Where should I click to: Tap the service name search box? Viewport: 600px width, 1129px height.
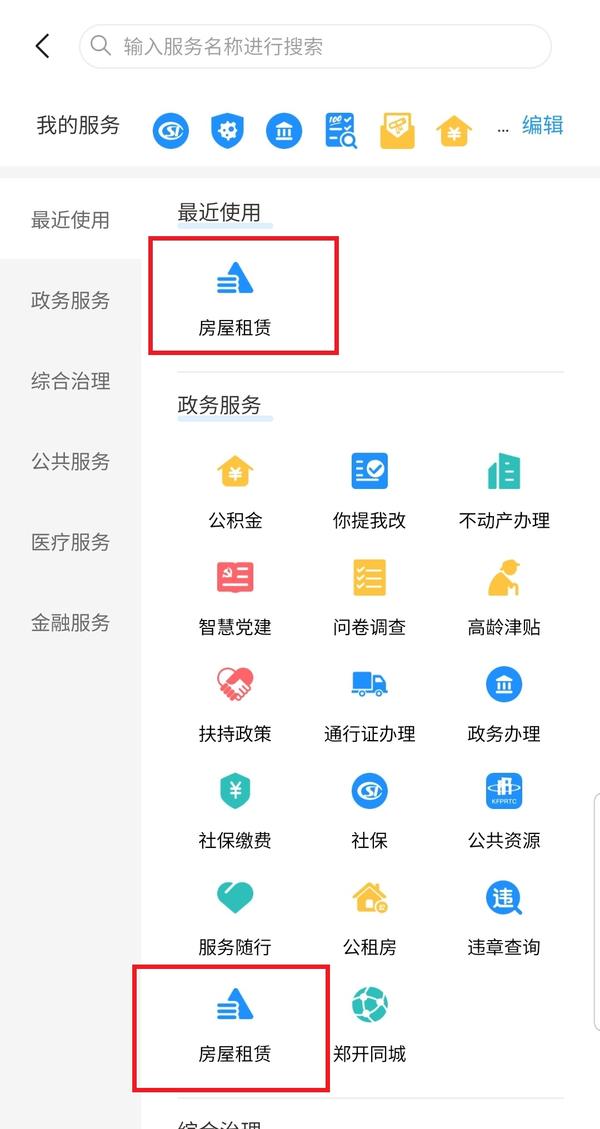pyautogui.click(x=315, y=46)
